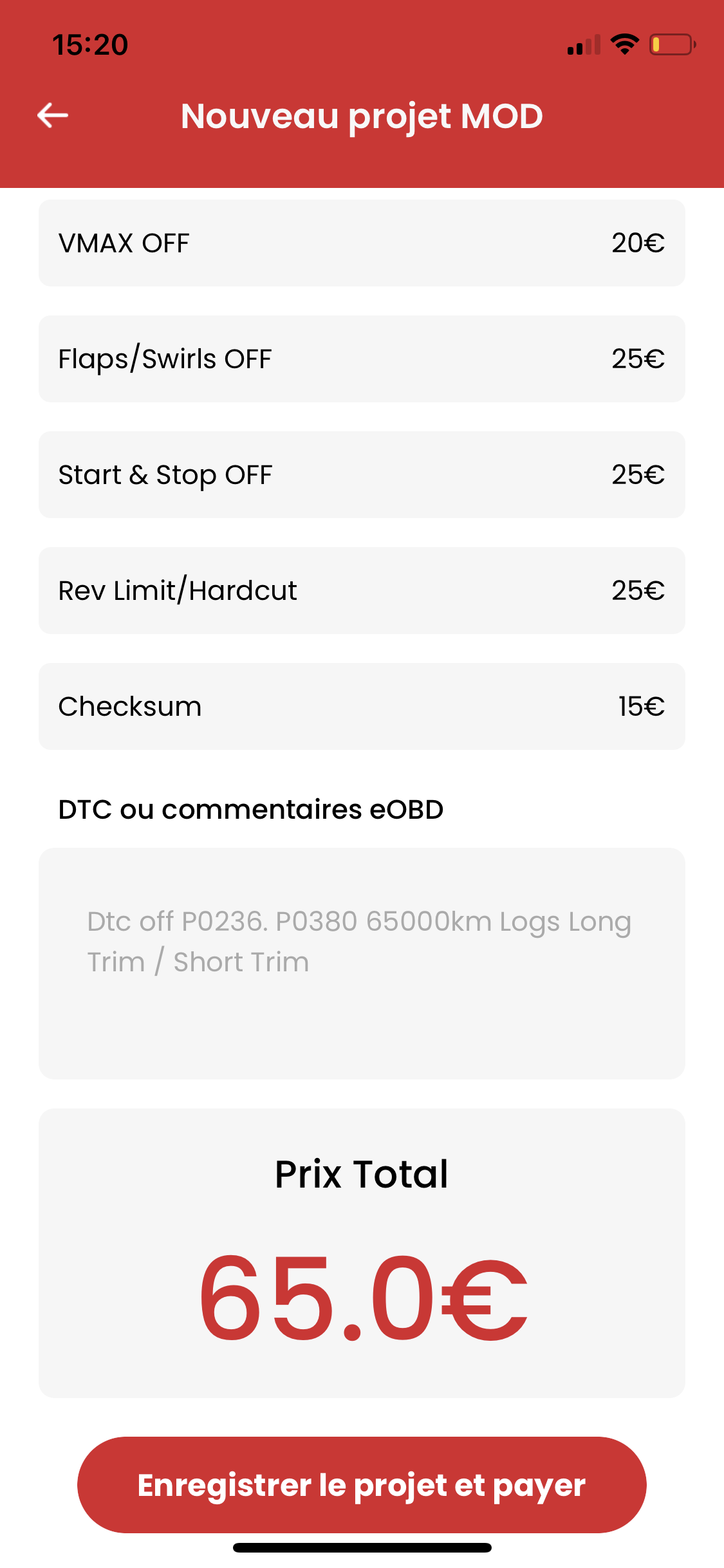Image resolution: width=724 pixels, height=1568 pixels.
Task: Select the Rev Limit/Hardcut option
Action: click(362, 591)
